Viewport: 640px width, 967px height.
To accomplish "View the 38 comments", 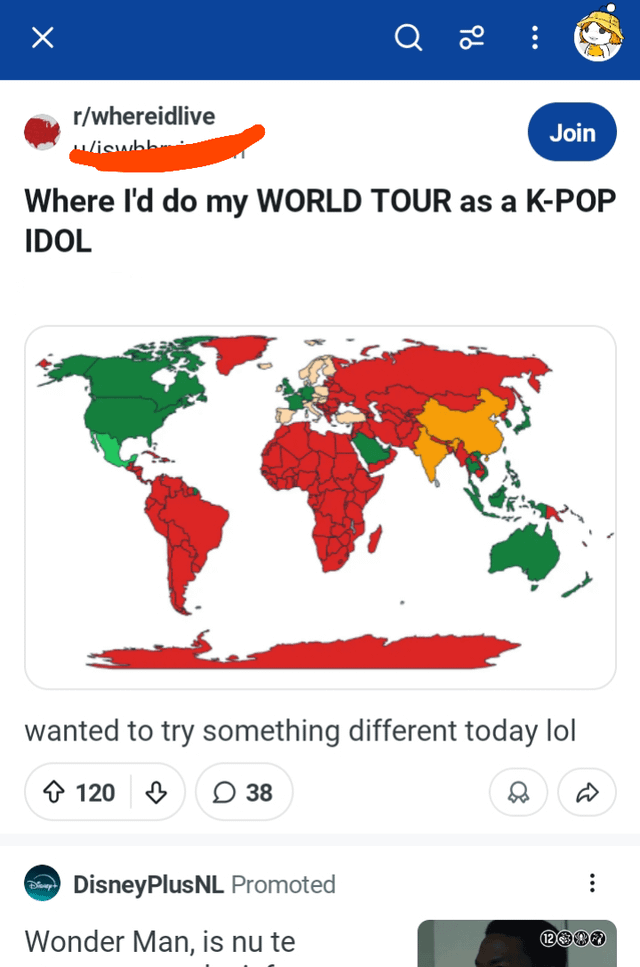I will (x=244, y=793).
